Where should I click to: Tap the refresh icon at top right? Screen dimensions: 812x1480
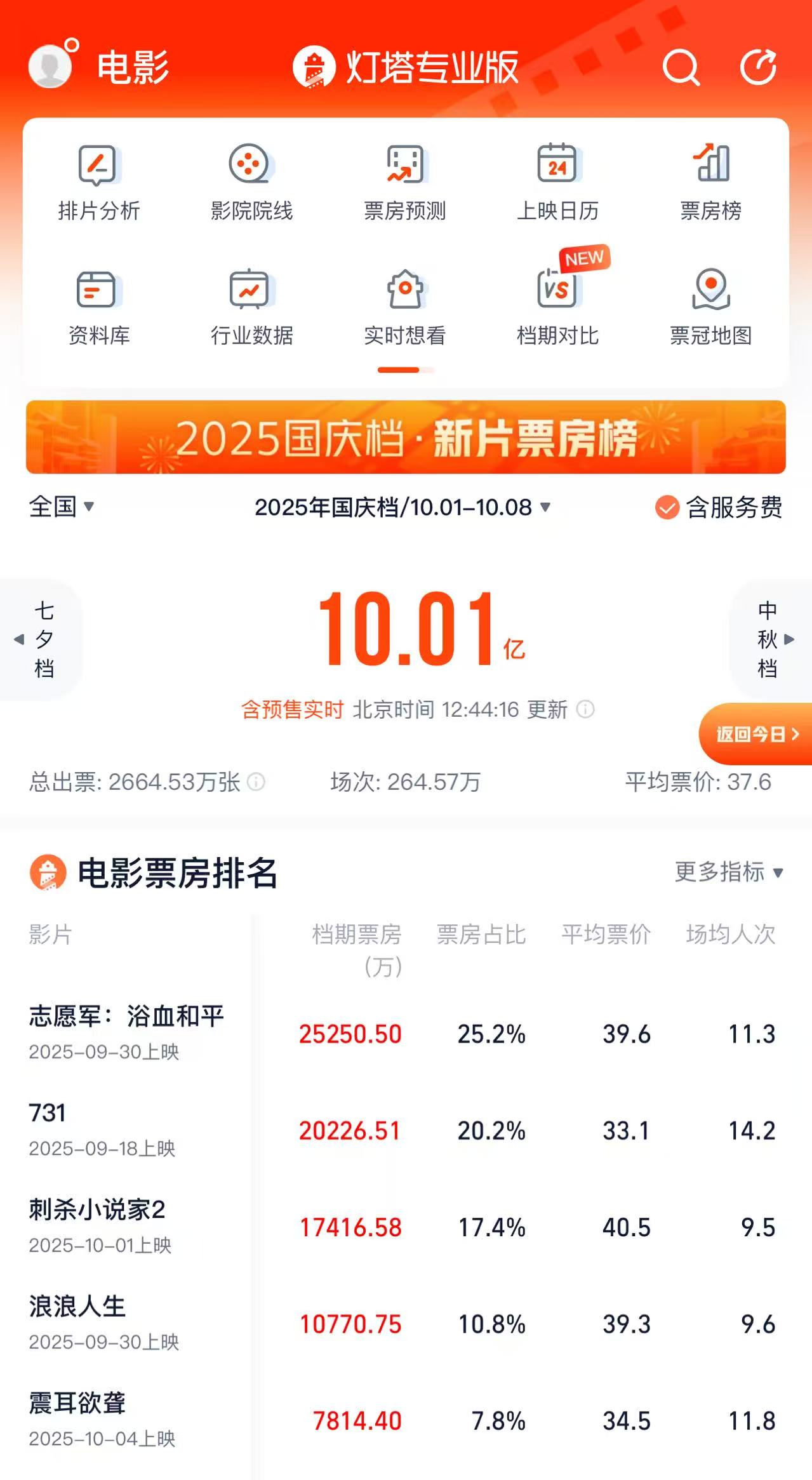tap(759, 66)
